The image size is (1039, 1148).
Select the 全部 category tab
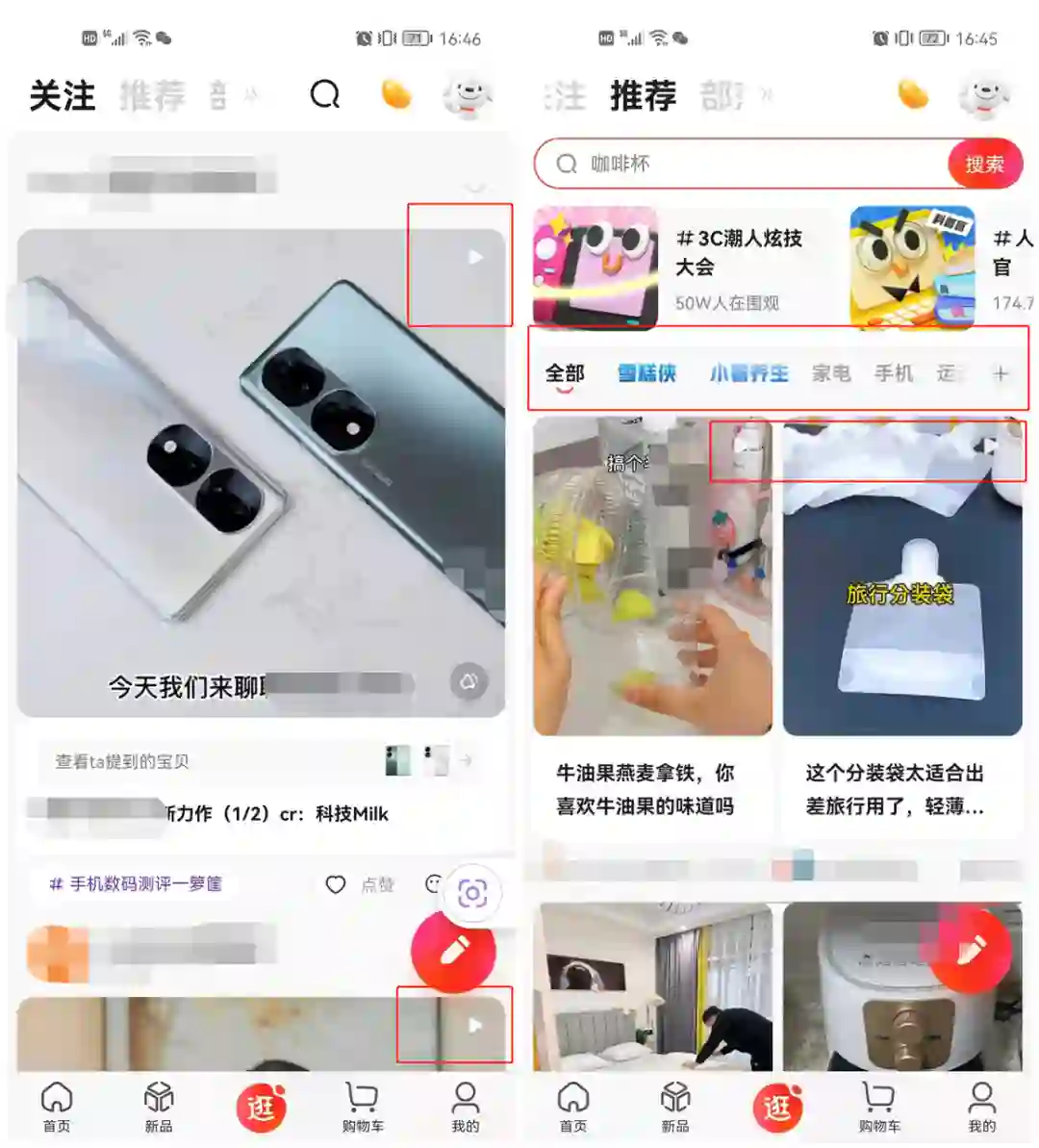tap(565, 373)
